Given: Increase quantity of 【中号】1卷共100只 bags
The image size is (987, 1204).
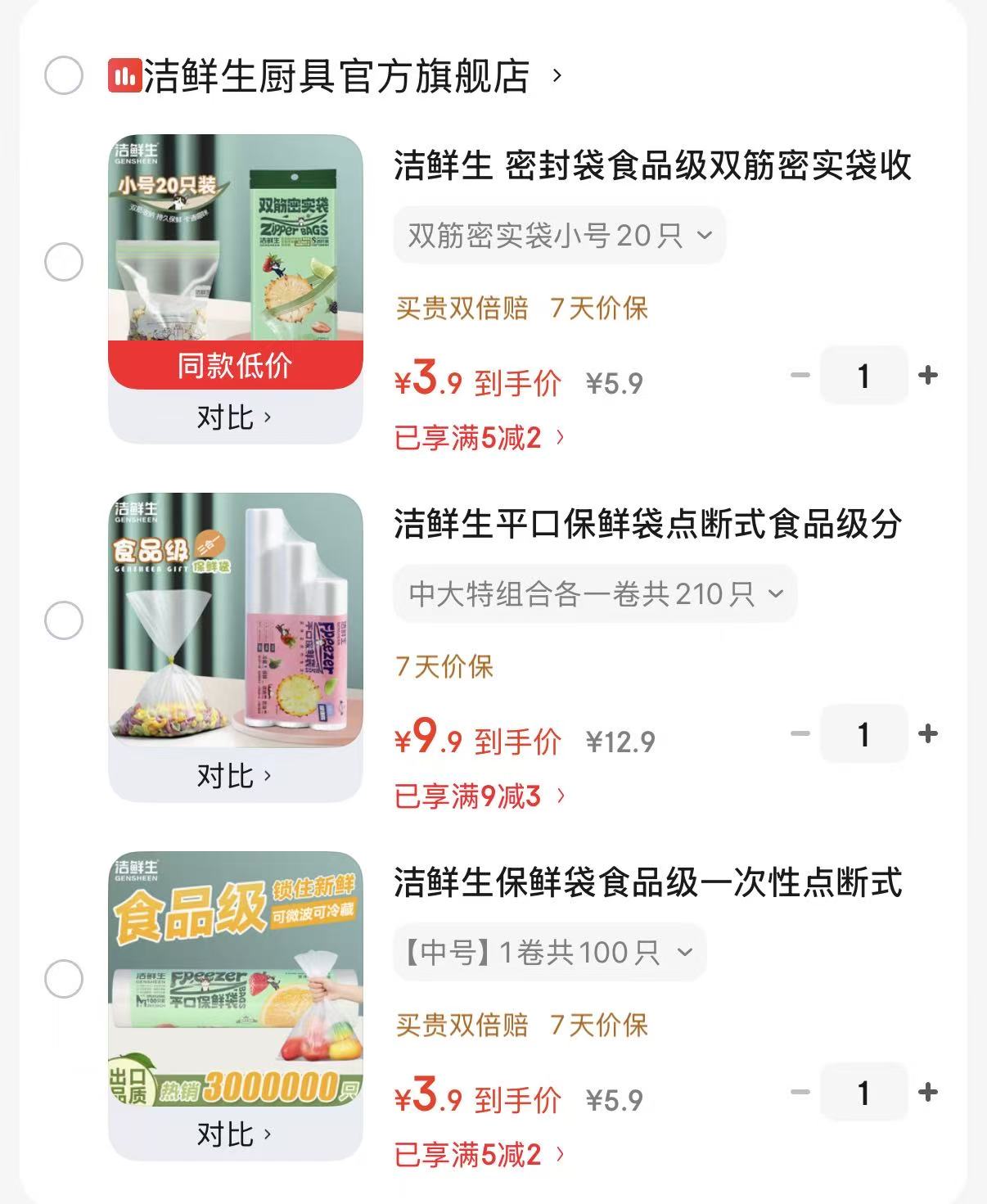Looking at the screenshot, I should click(928, 1092).
